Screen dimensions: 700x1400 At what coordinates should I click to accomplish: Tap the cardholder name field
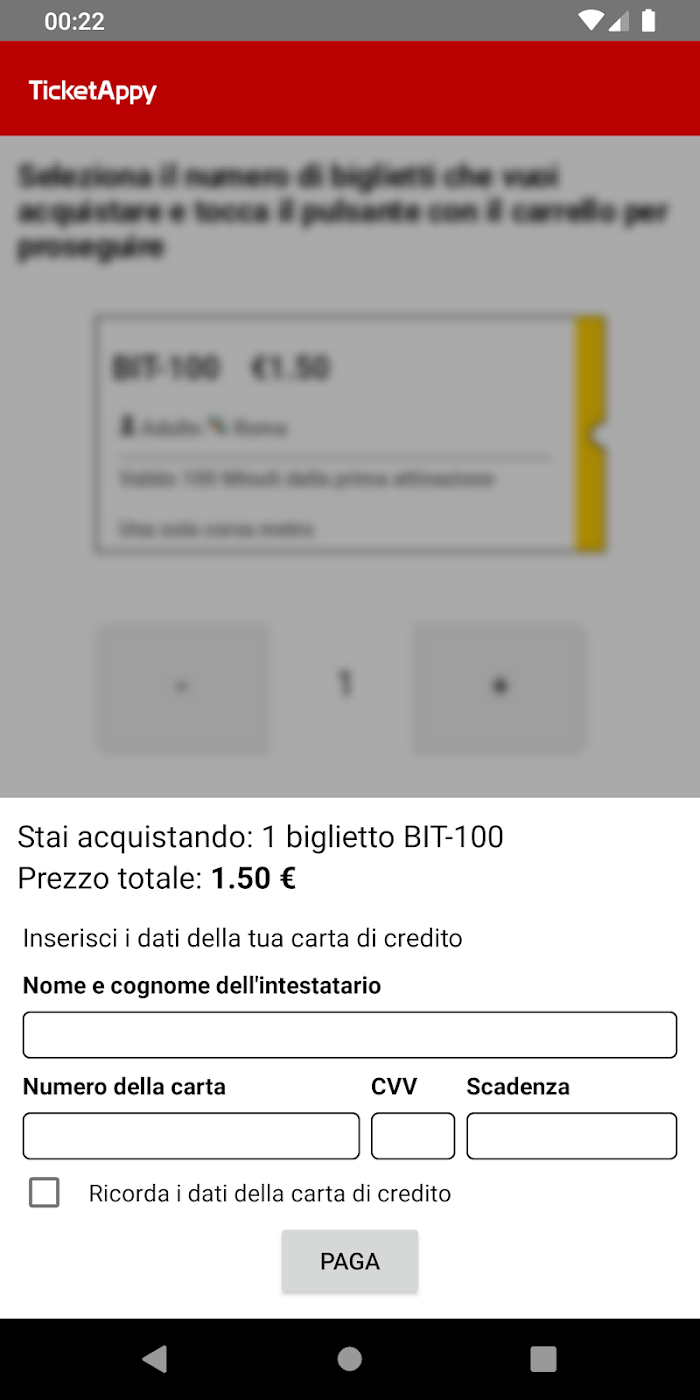click(350, 1035)
